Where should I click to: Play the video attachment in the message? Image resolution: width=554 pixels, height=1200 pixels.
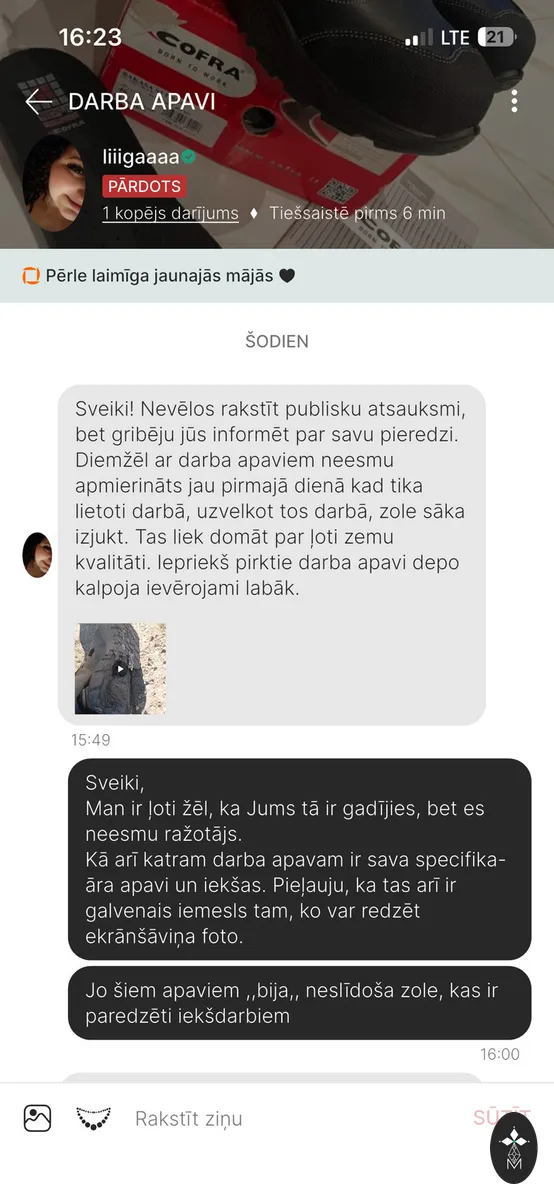tap(121, 668)
